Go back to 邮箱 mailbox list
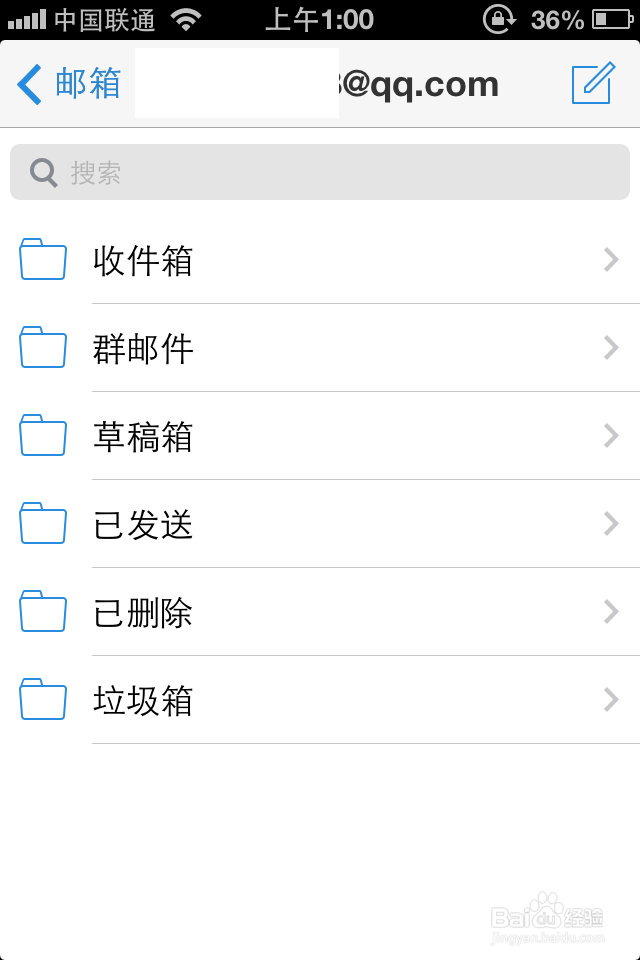Screen dimensions: 640x960 point(68,84)
